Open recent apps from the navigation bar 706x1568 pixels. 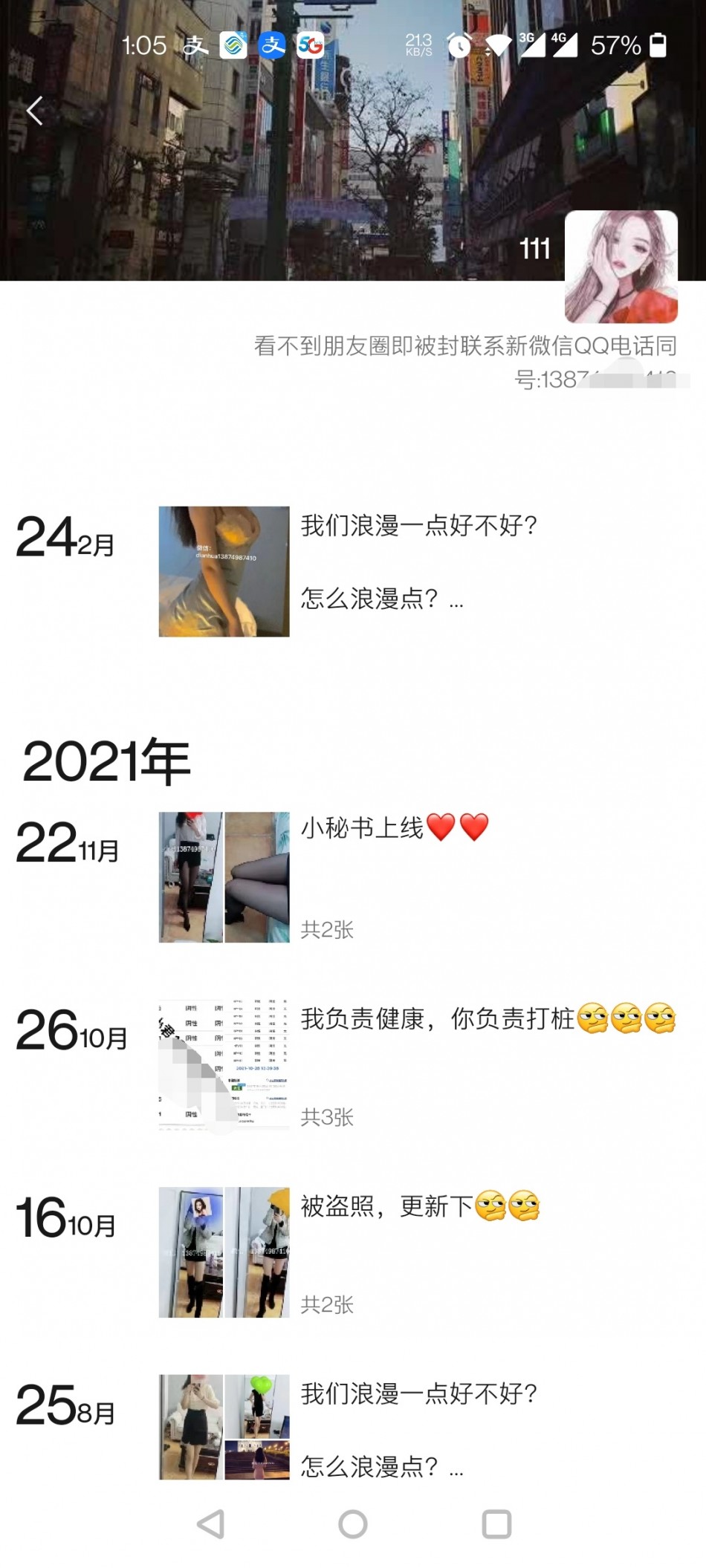click(x=496, y=1524)
